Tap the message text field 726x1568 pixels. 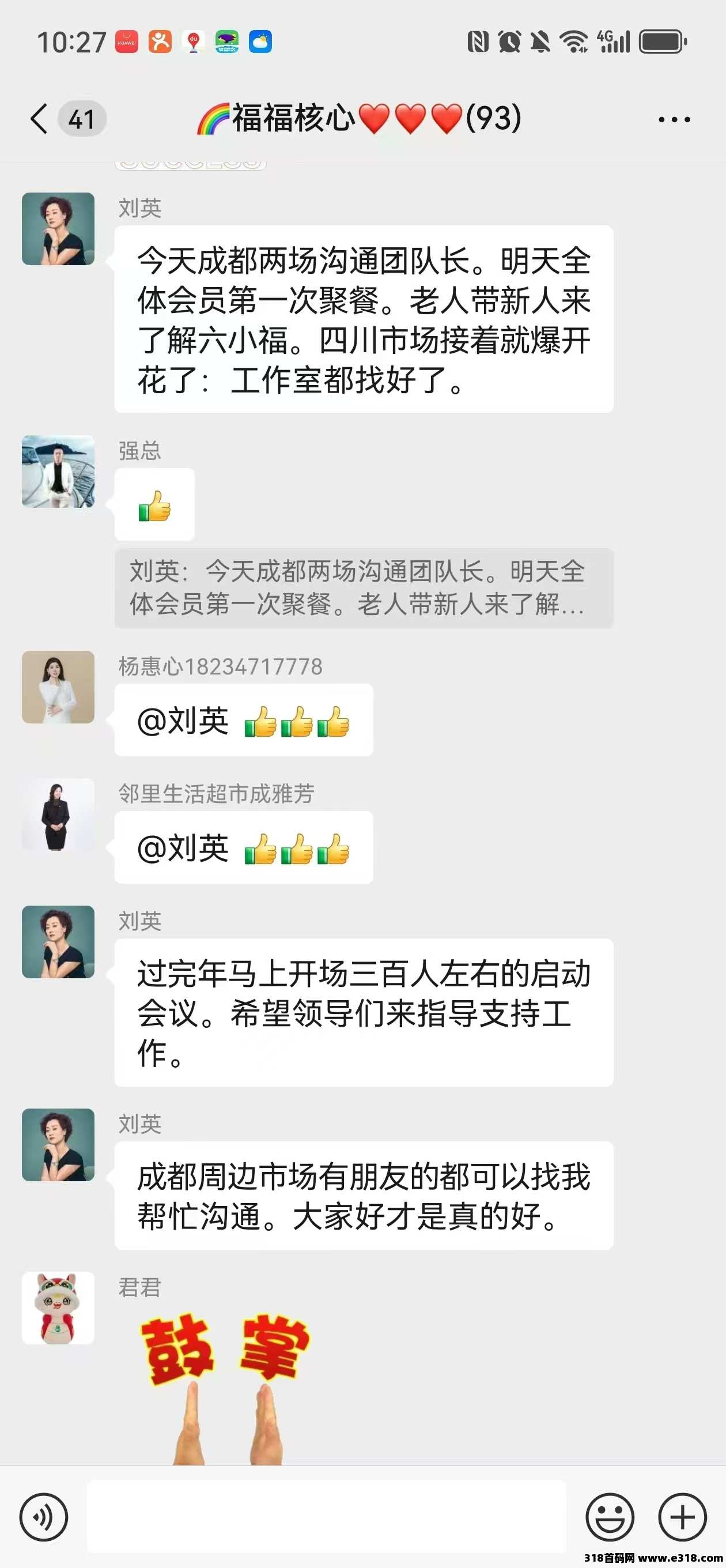(x=326, y=1516)
